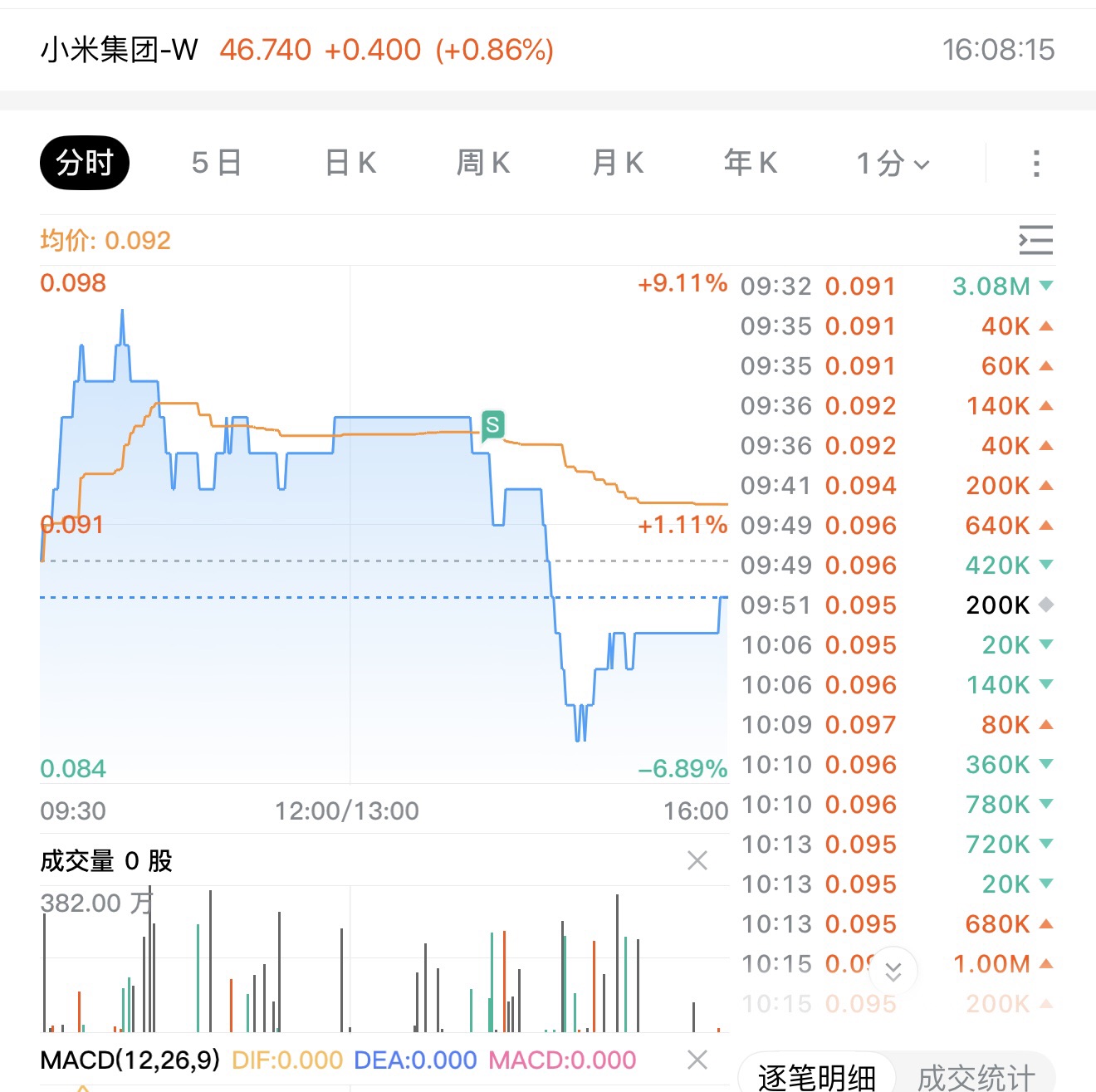Switch to the 5日 chart view

point(216,163)
